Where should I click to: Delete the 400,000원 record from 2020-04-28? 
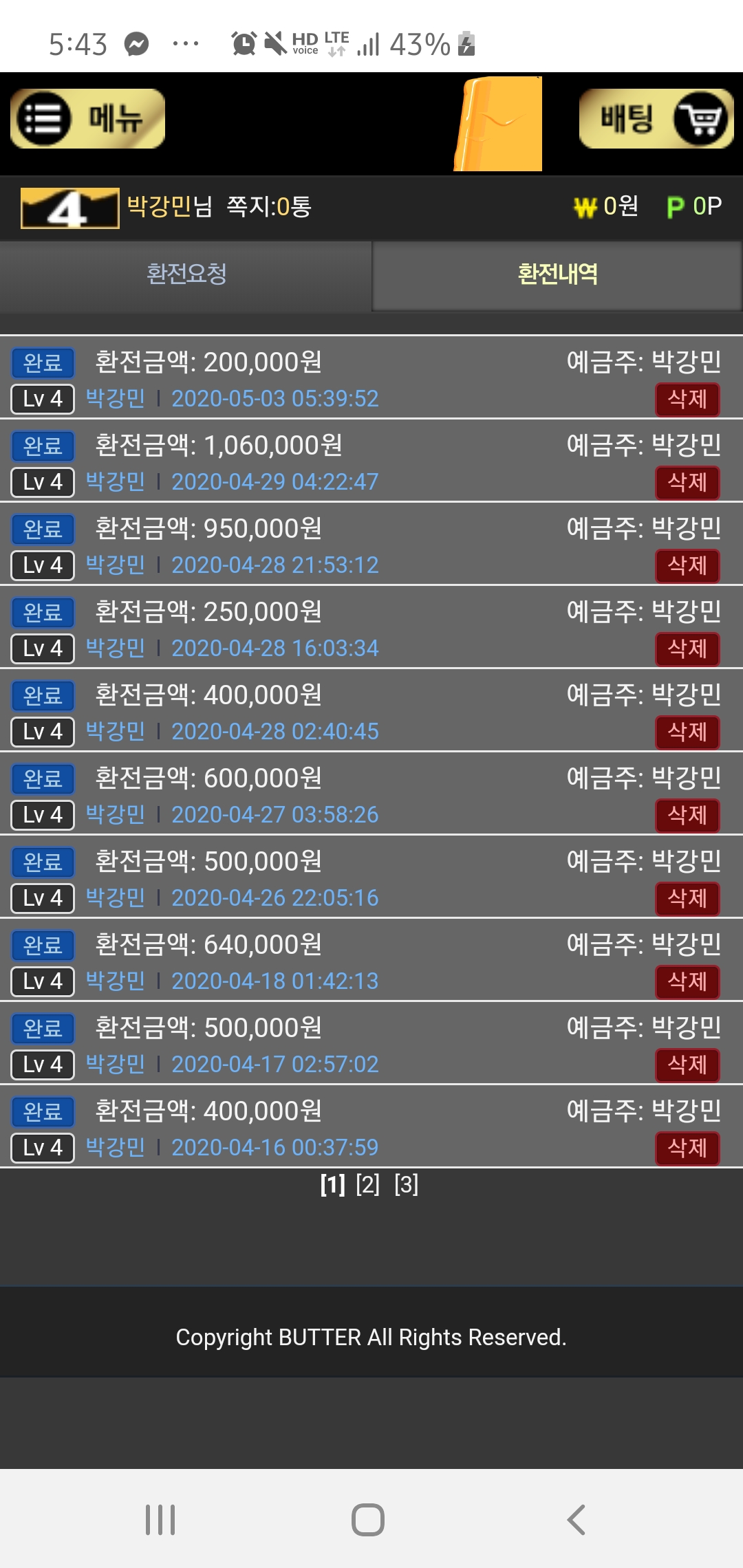[x=687, y=732]
